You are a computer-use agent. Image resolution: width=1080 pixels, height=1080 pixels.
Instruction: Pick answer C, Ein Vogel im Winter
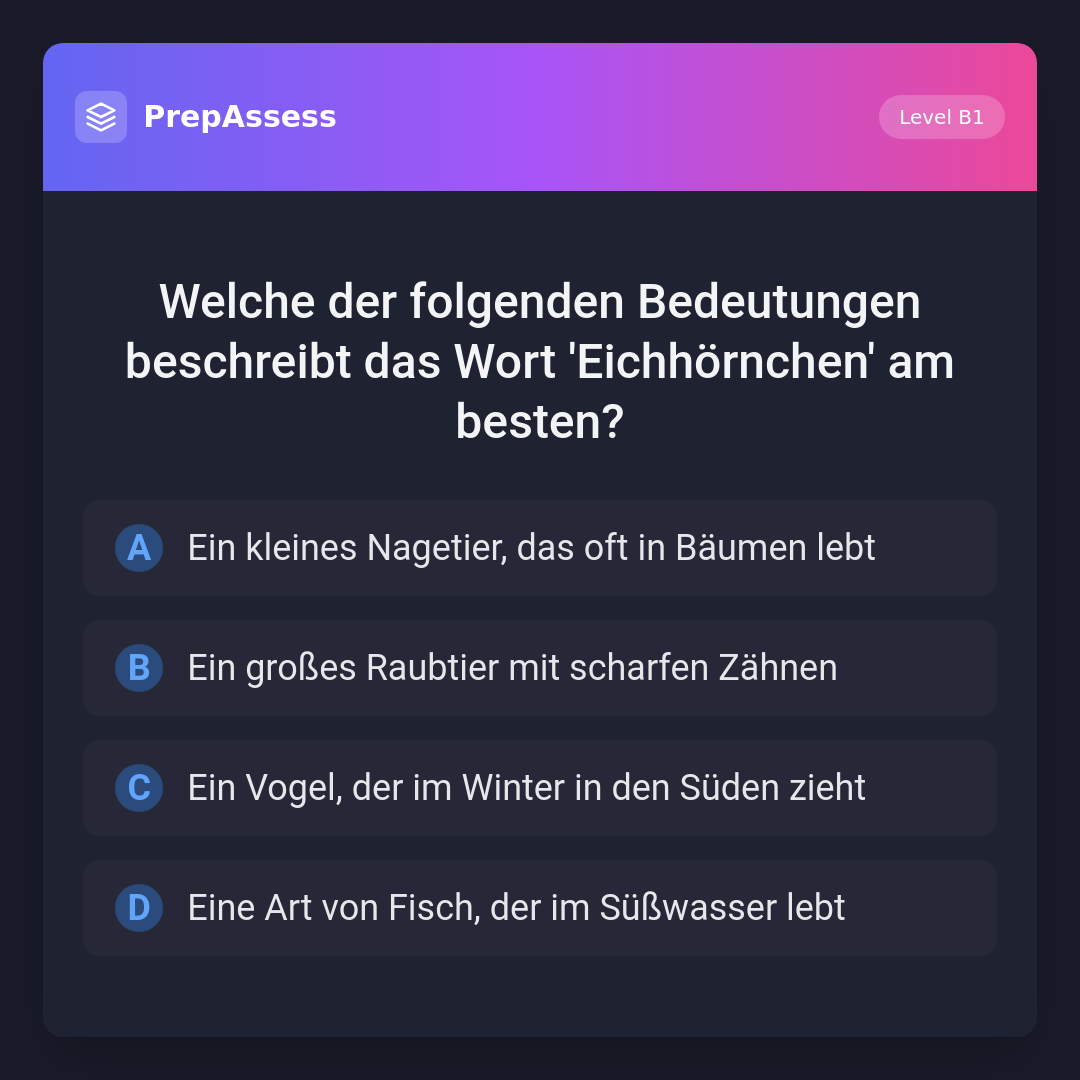[x=540, y=788]
